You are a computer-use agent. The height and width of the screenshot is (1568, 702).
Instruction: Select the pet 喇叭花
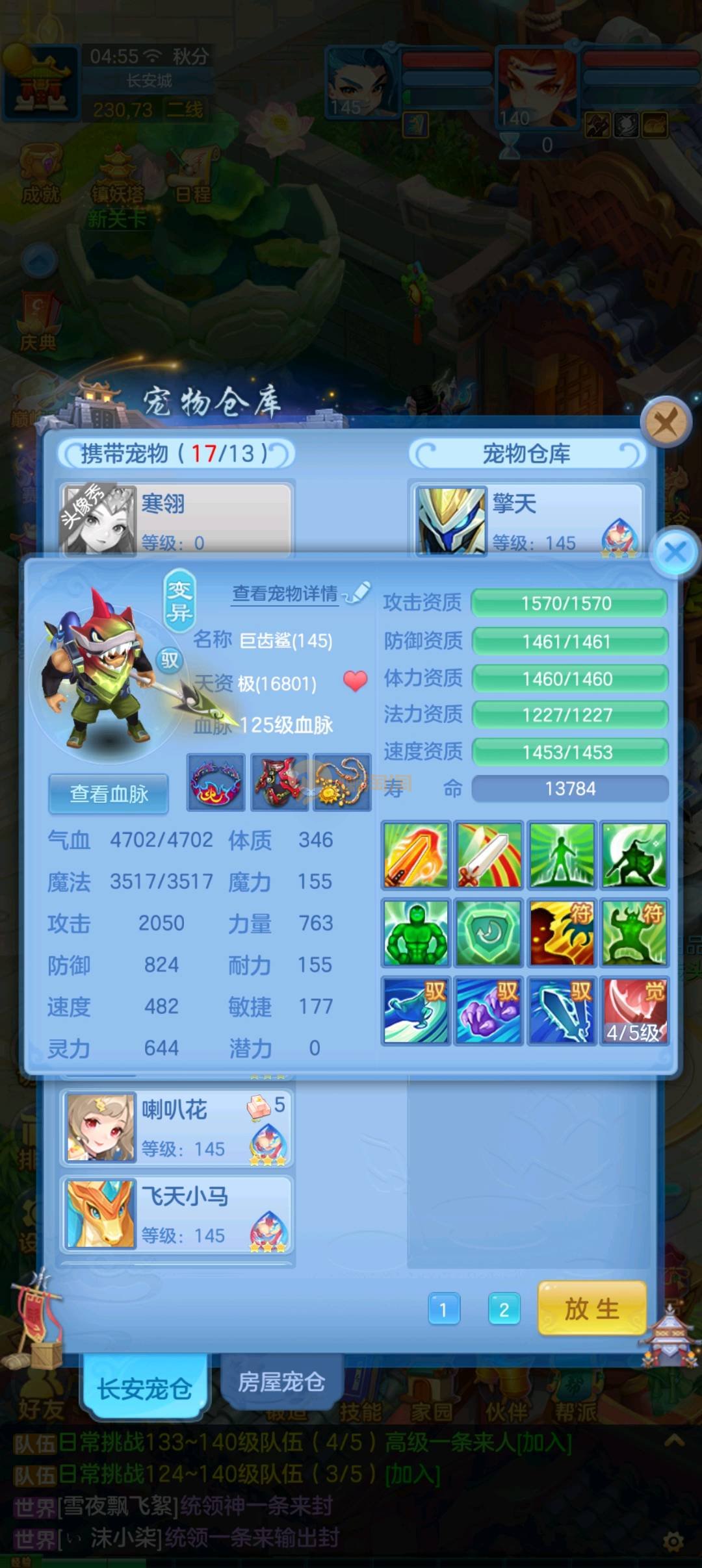tap(177, 1128)
